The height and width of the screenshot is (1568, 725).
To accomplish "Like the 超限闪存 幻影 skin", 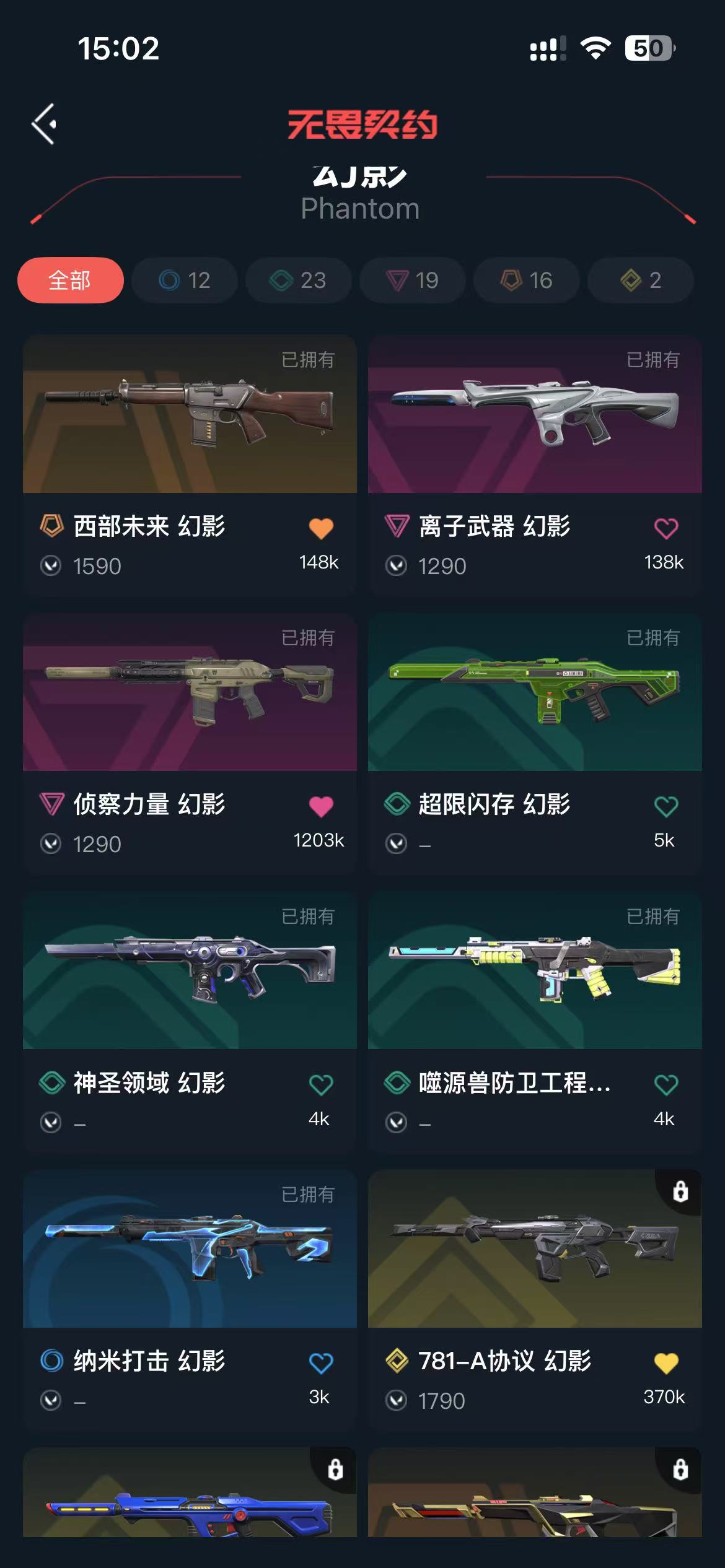I will click(666, 806).
